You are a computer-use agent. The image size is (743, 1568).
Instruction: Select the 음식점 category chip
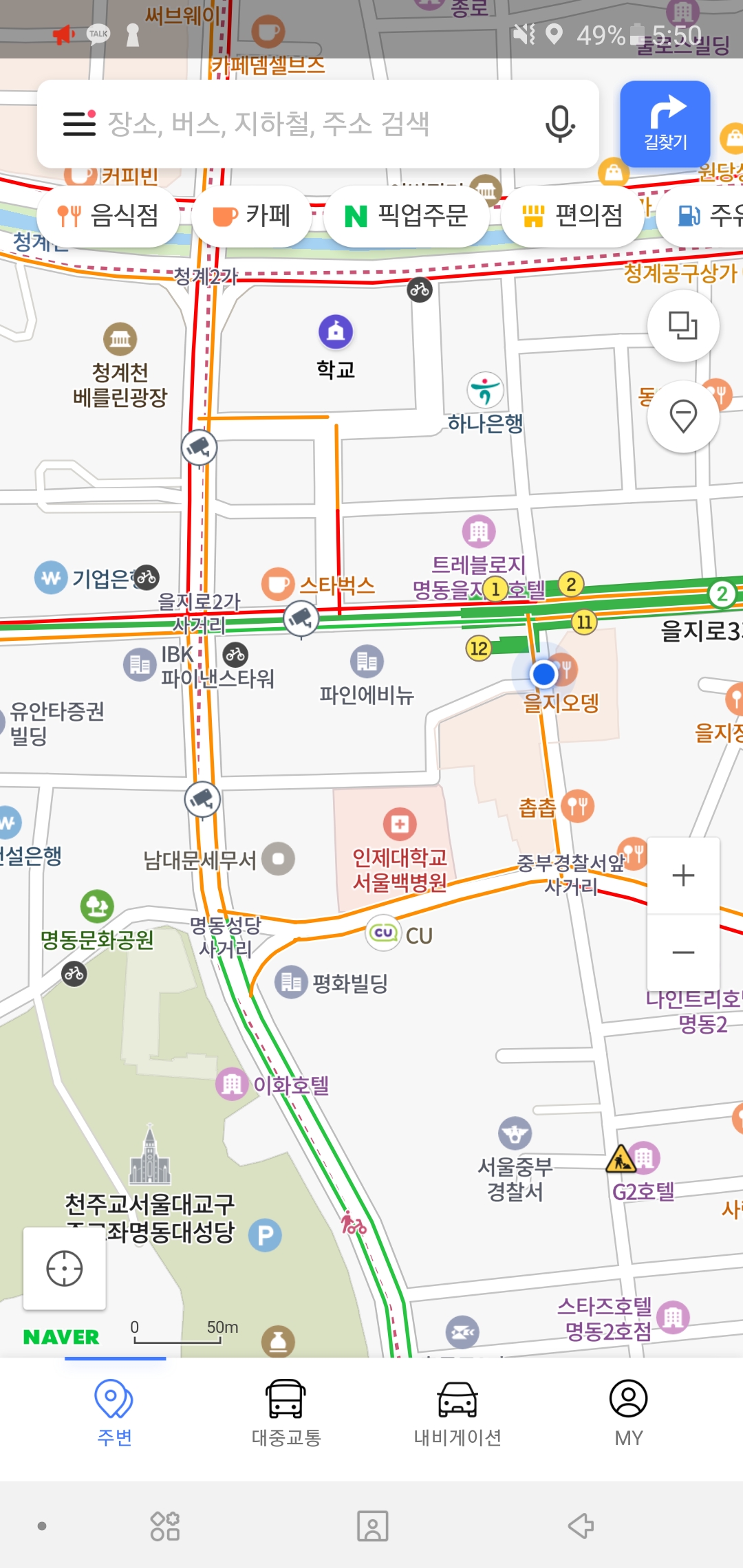click(109, 216)
